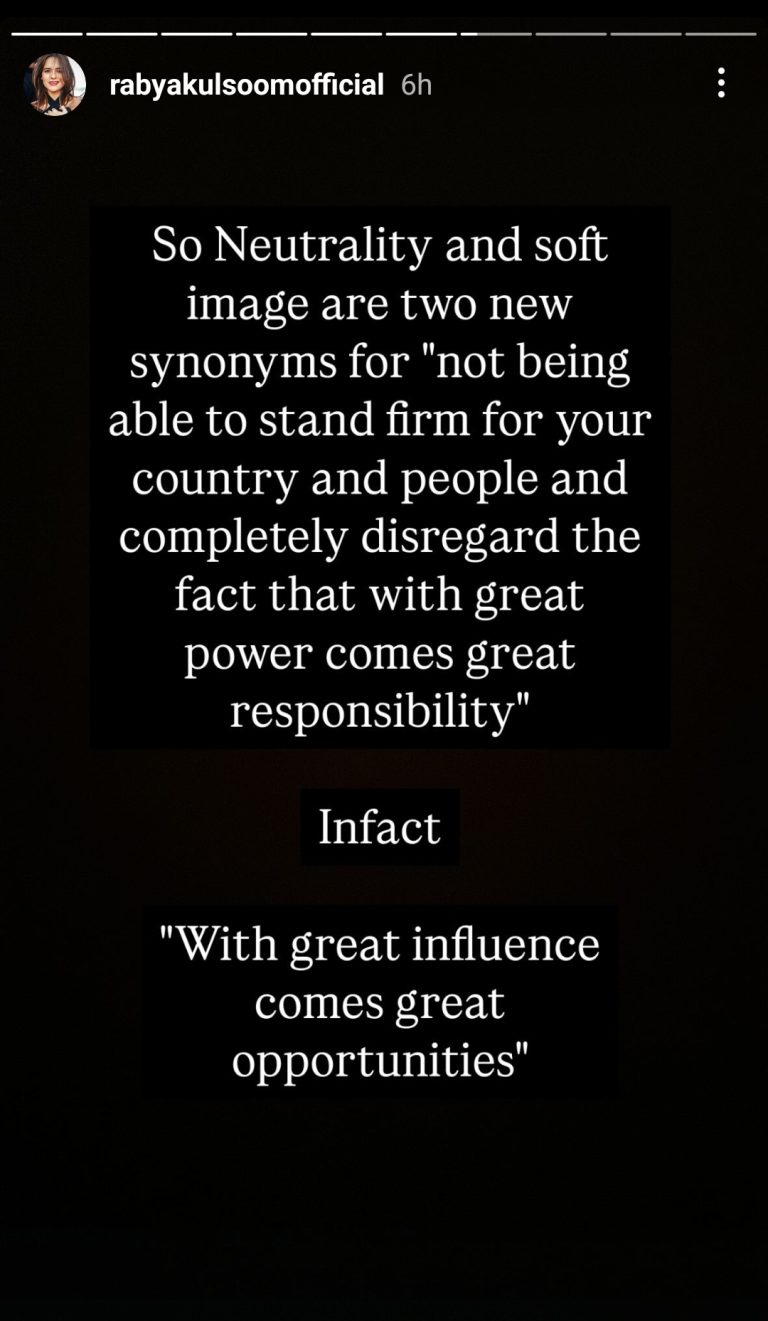Open the story's three-dot options menu
This screenshot has height=1321, width=768.
pyautogui.click(x=720, y=84)
